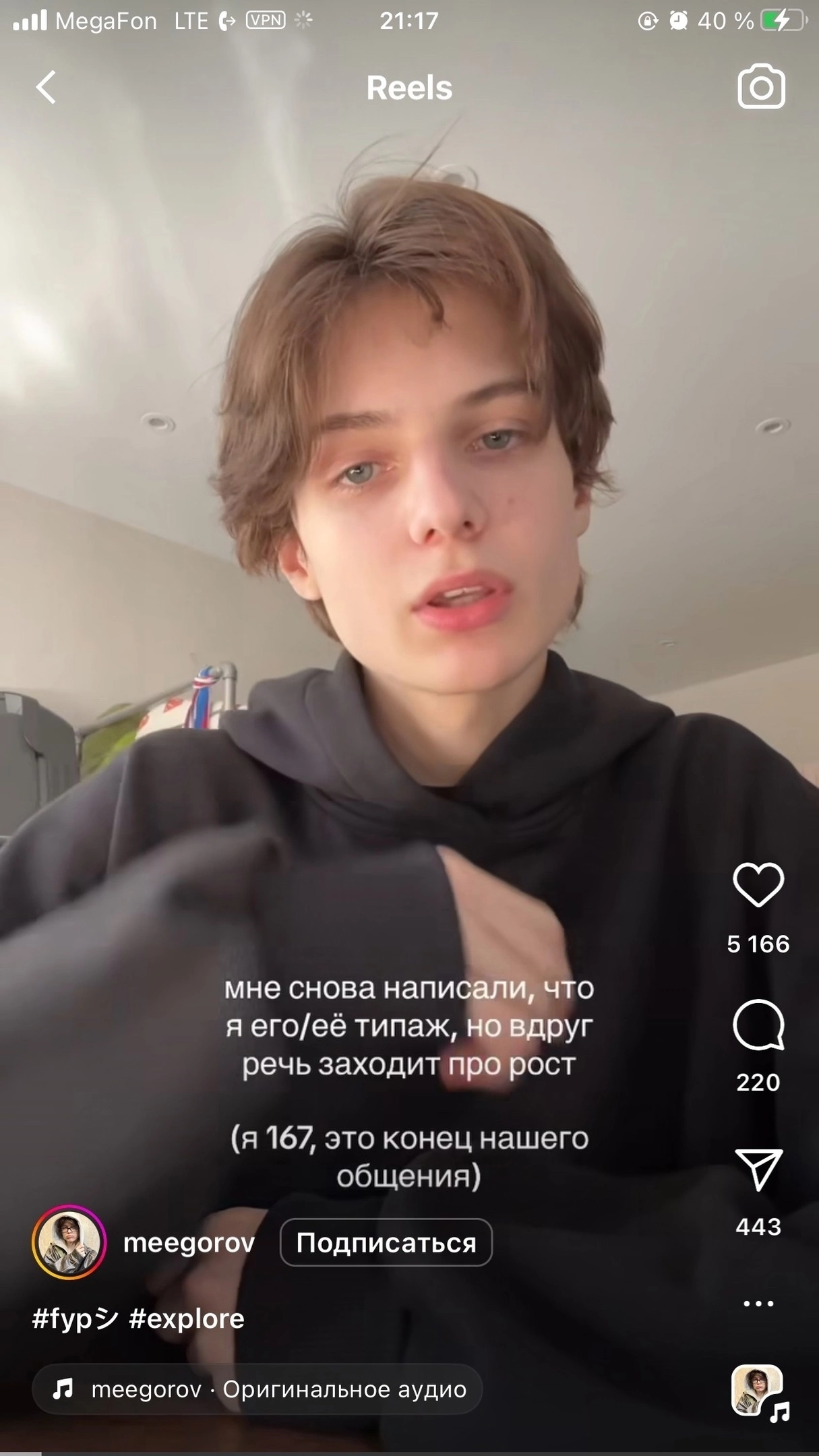Tap the Подписаться follow button
The image size is (819, 1456).
click(386, 1242)
